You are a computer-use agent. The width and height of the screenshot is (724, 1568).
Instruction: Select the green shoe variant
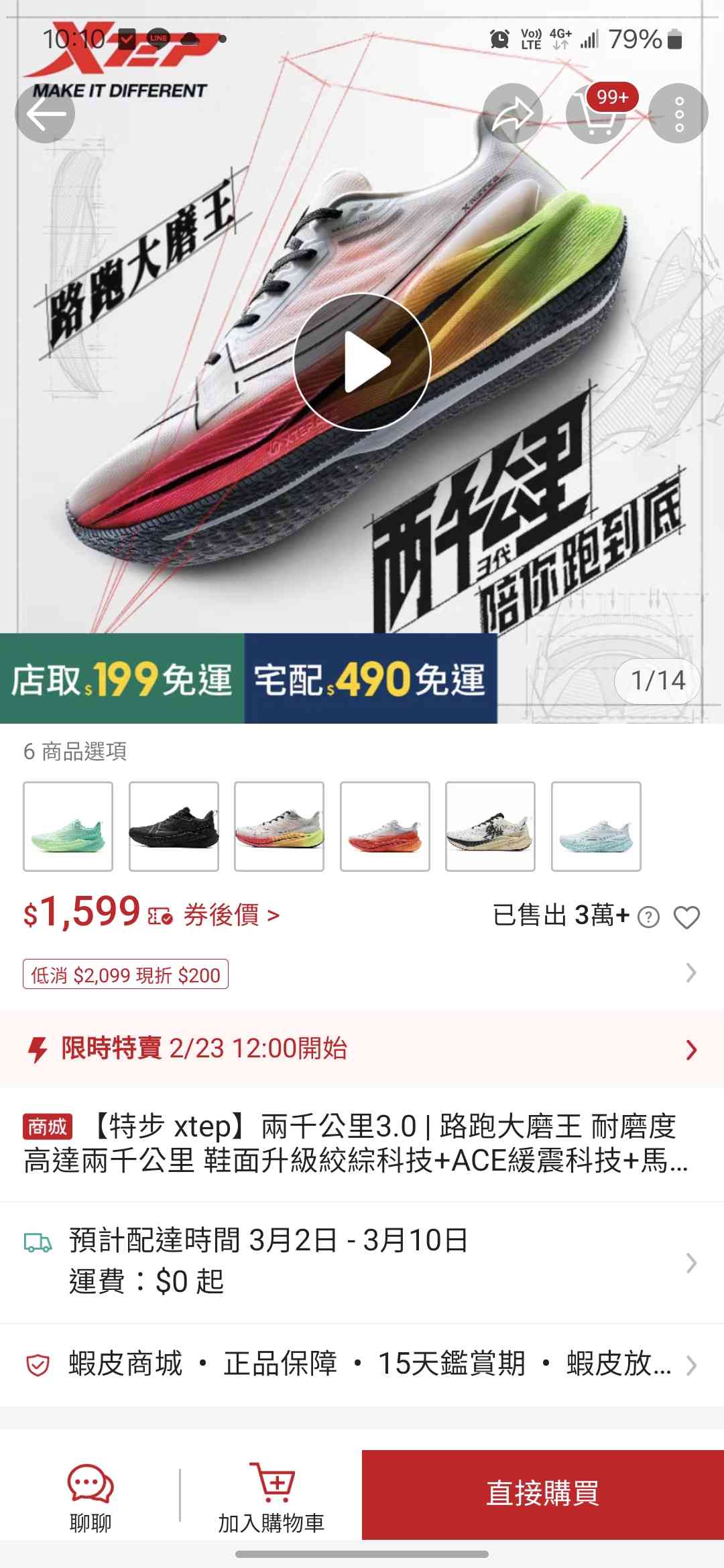tap(68, 826)
